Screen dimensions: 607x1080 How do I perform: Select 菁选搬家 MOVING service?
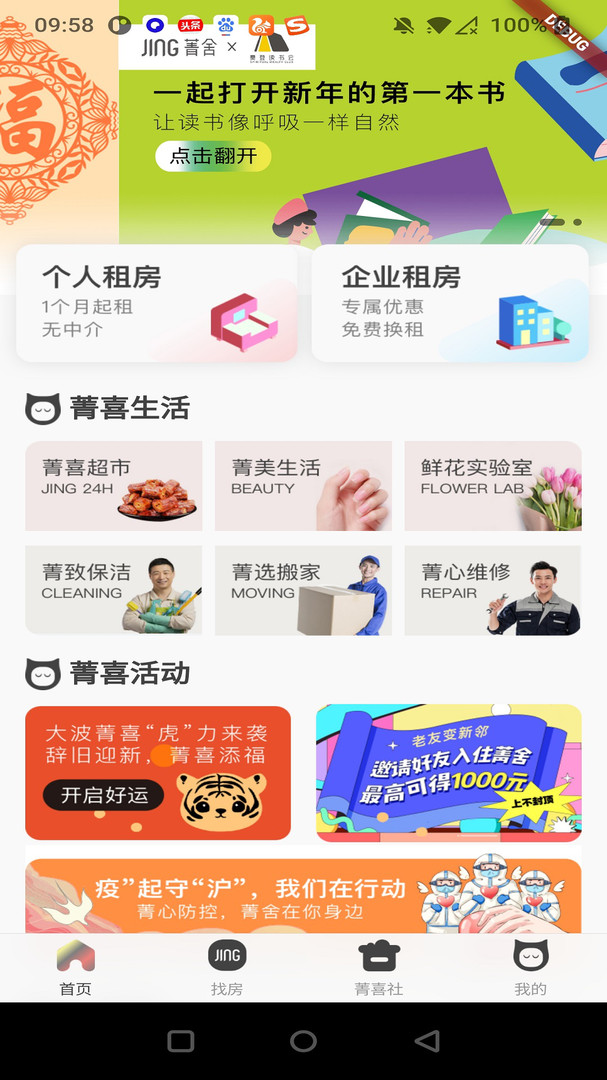click(303, 590)
